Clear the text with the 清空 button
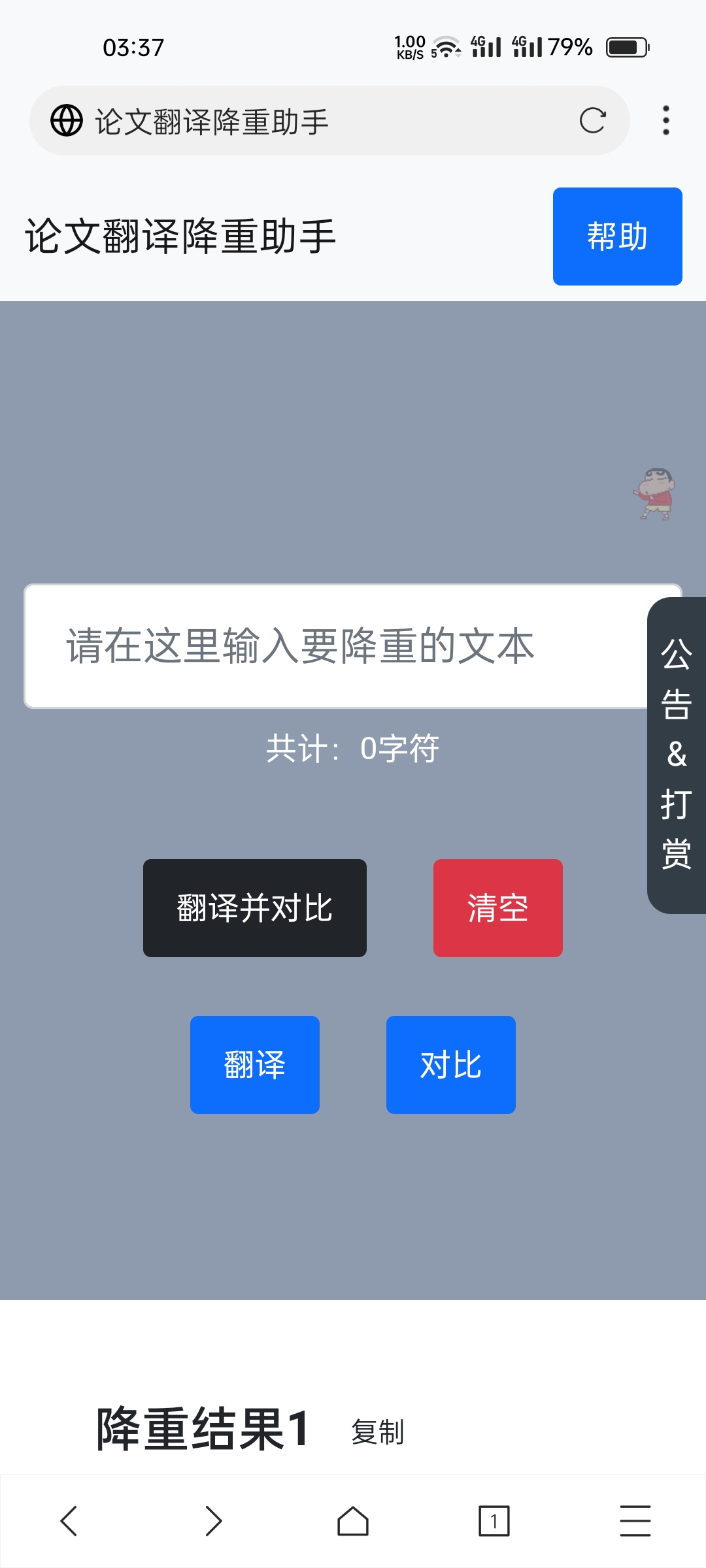This screenshot has height=1568, width=706. (x=497, y=908)
